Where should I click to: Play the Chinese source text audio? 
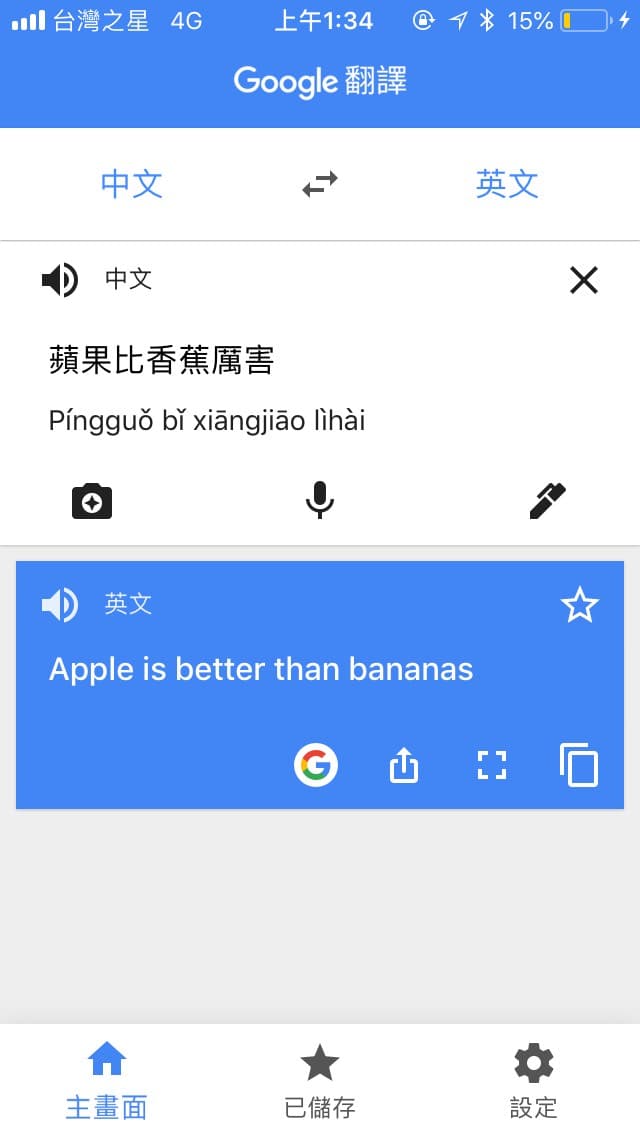[59, 280]
